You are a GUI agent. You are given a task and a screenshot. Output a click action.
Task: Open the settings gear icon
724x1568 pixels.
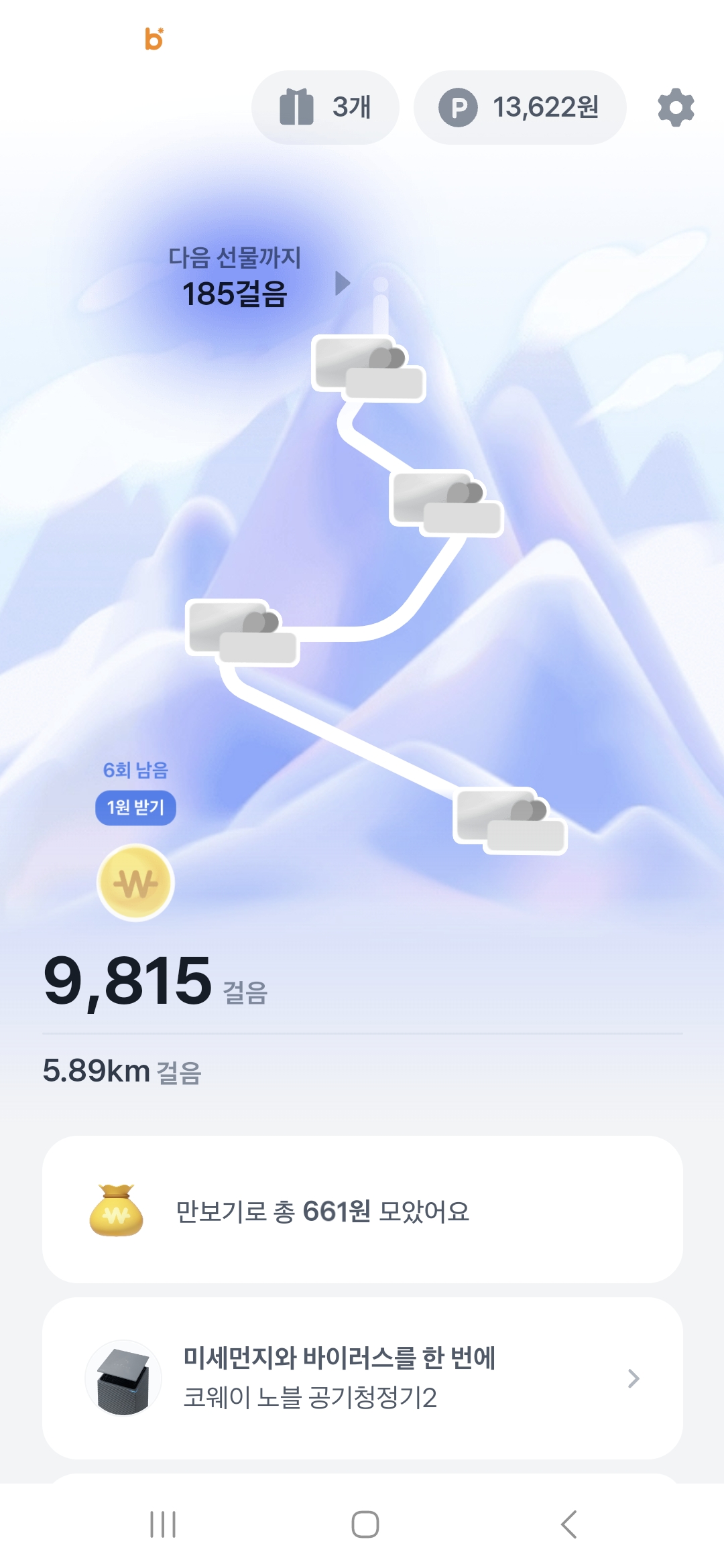(676, 107)
